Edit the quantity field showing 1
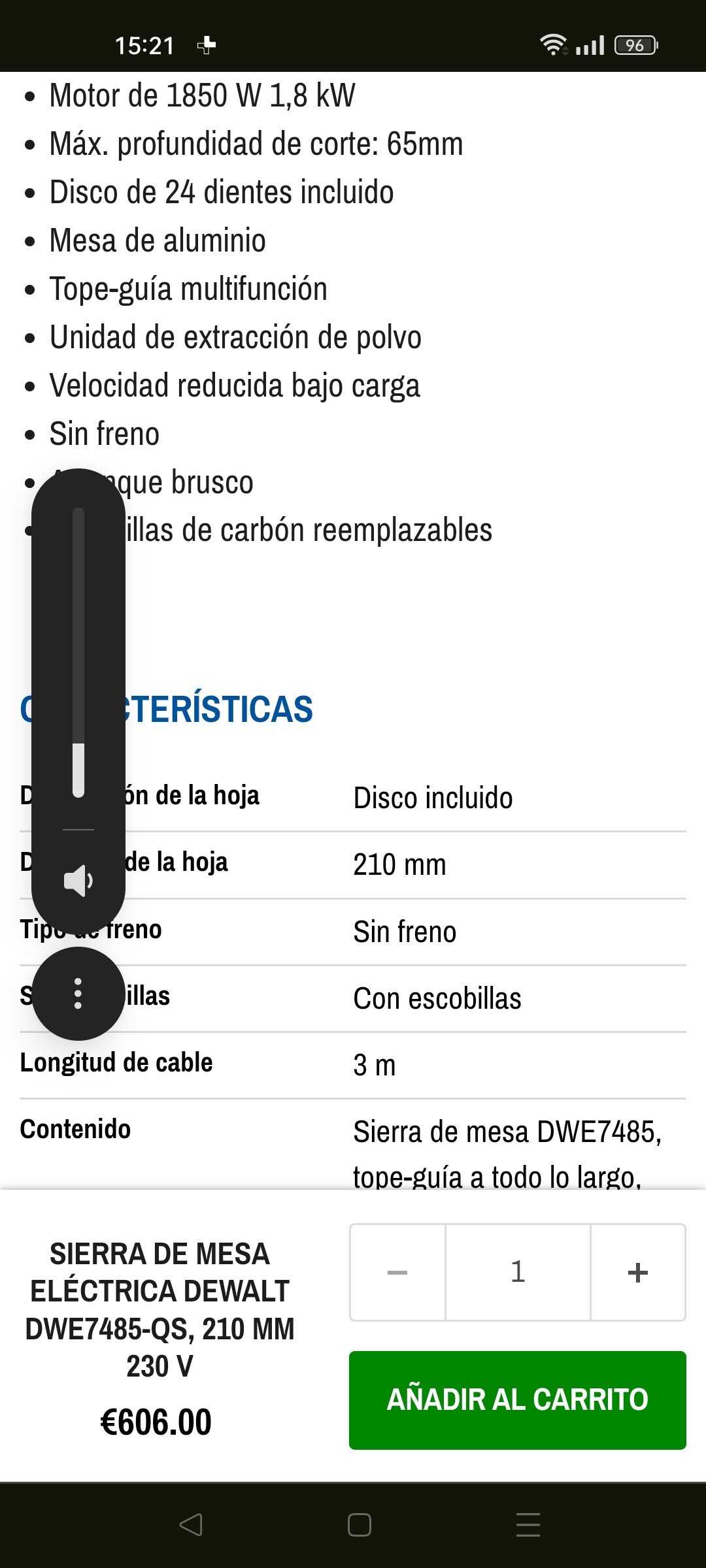 tap(518, 1272)
